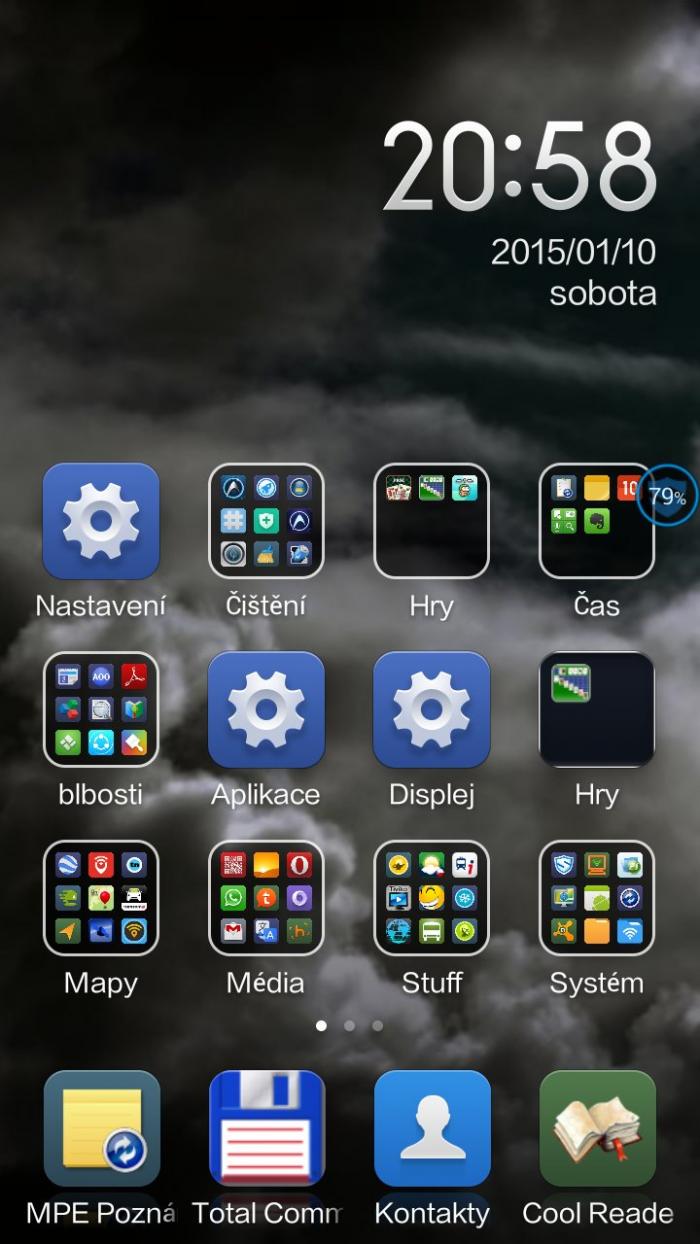Open the Nastavení settings app
This screenshot has width=700, height=1244.
(101, 521)
